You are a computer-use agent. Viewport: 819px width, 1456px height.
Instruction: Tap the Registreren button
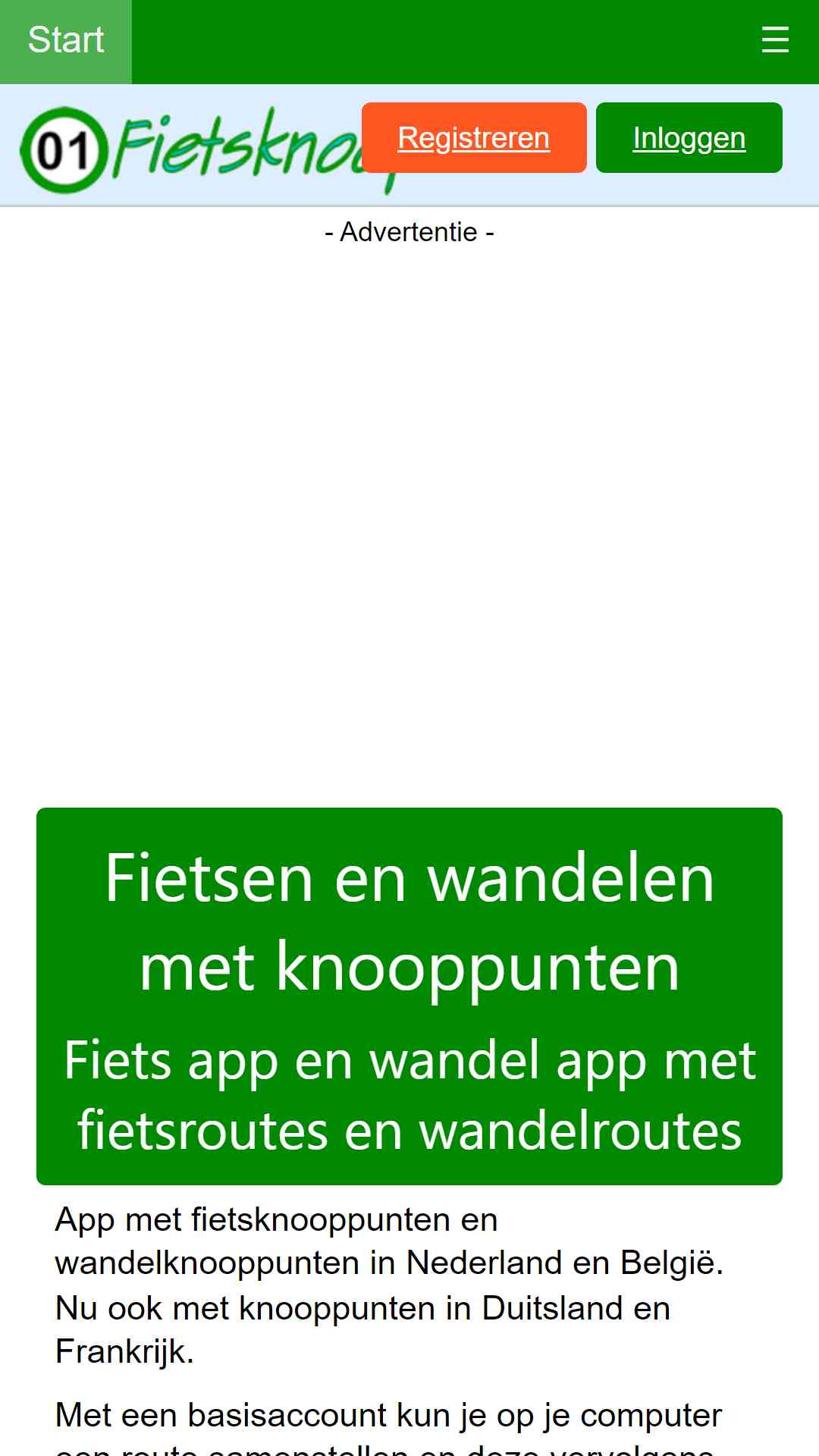[474, 138]
